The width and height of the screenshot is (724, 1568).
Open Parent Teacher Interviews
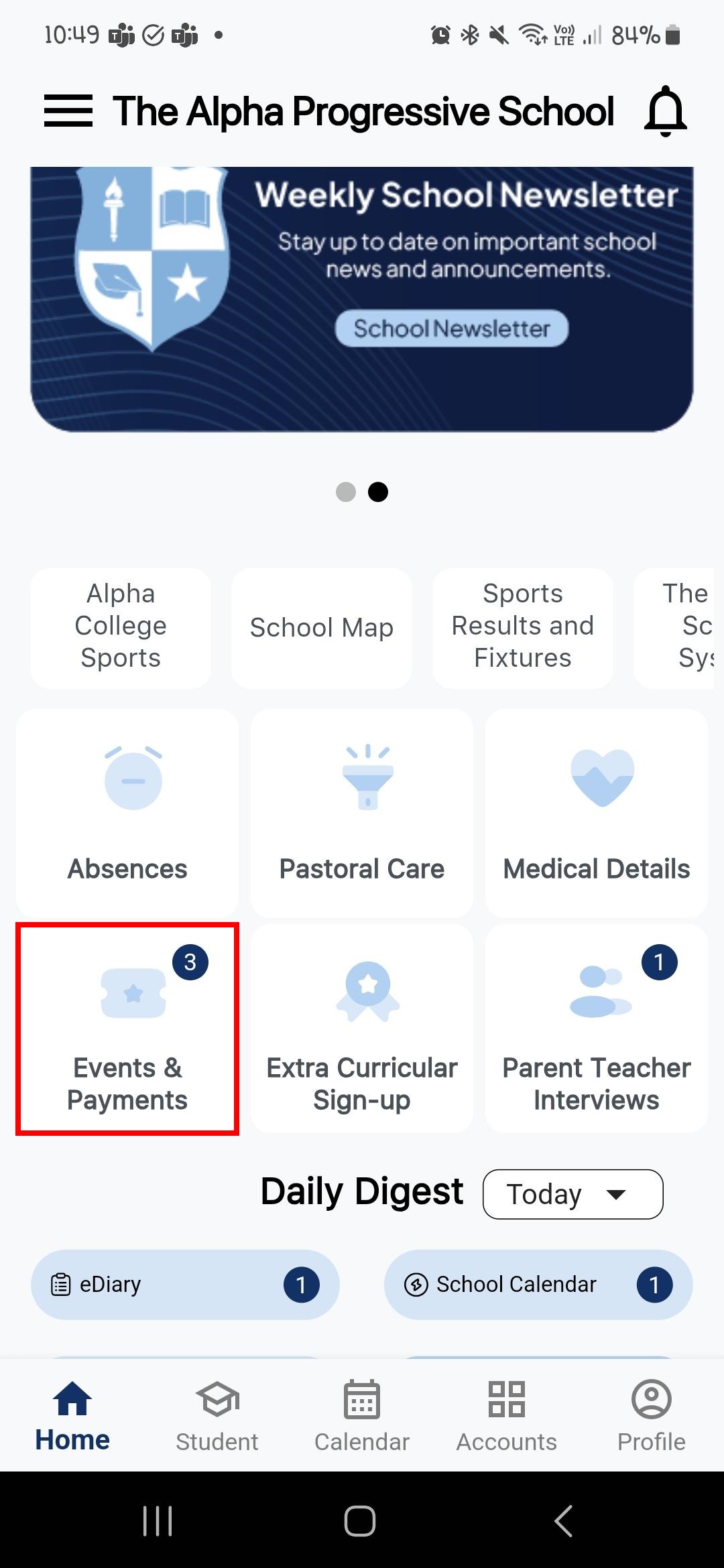[x=597, y=1029]
